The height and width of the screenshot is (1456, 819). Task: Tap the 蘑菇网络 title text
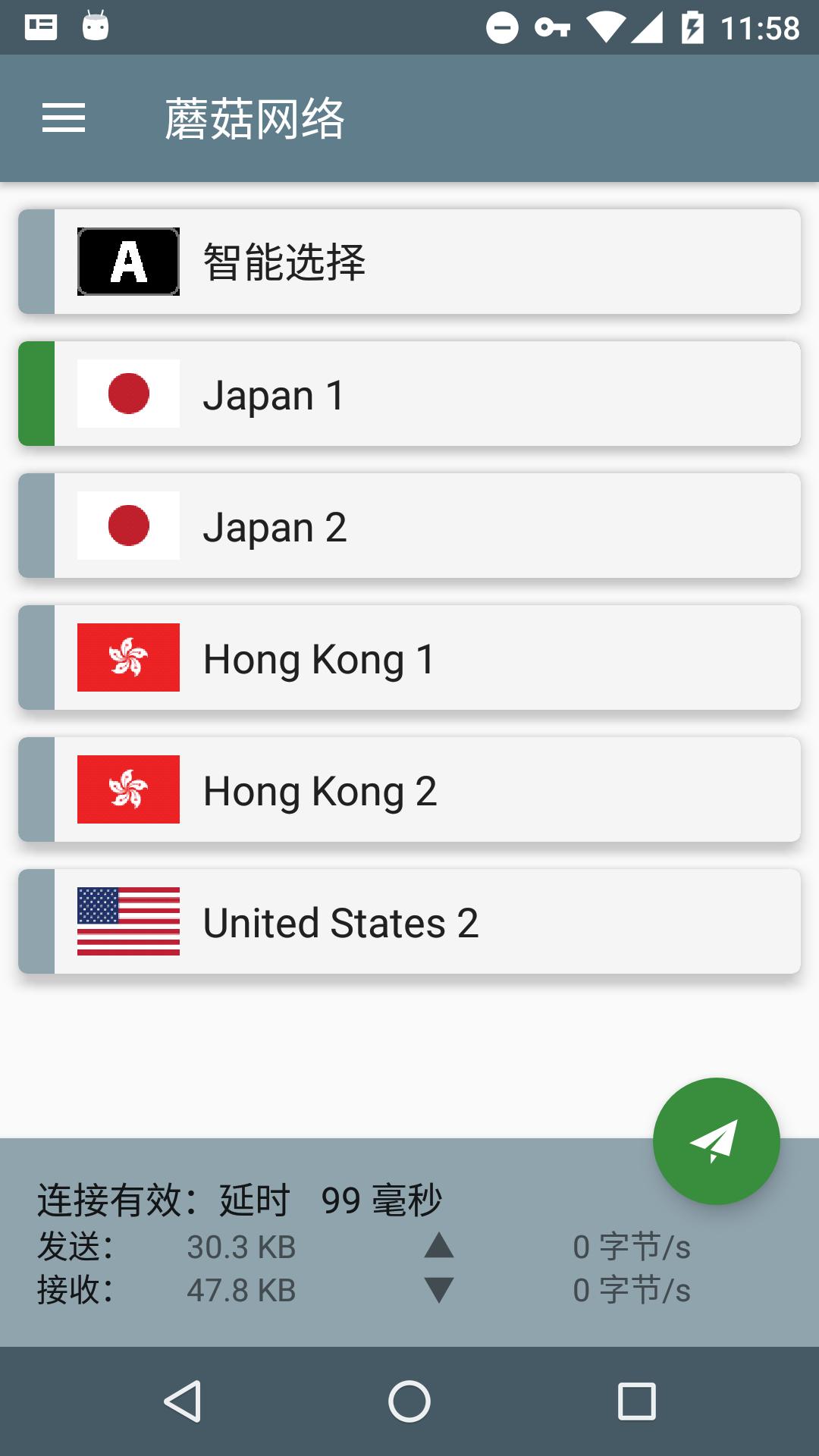[x=256, y=119]
